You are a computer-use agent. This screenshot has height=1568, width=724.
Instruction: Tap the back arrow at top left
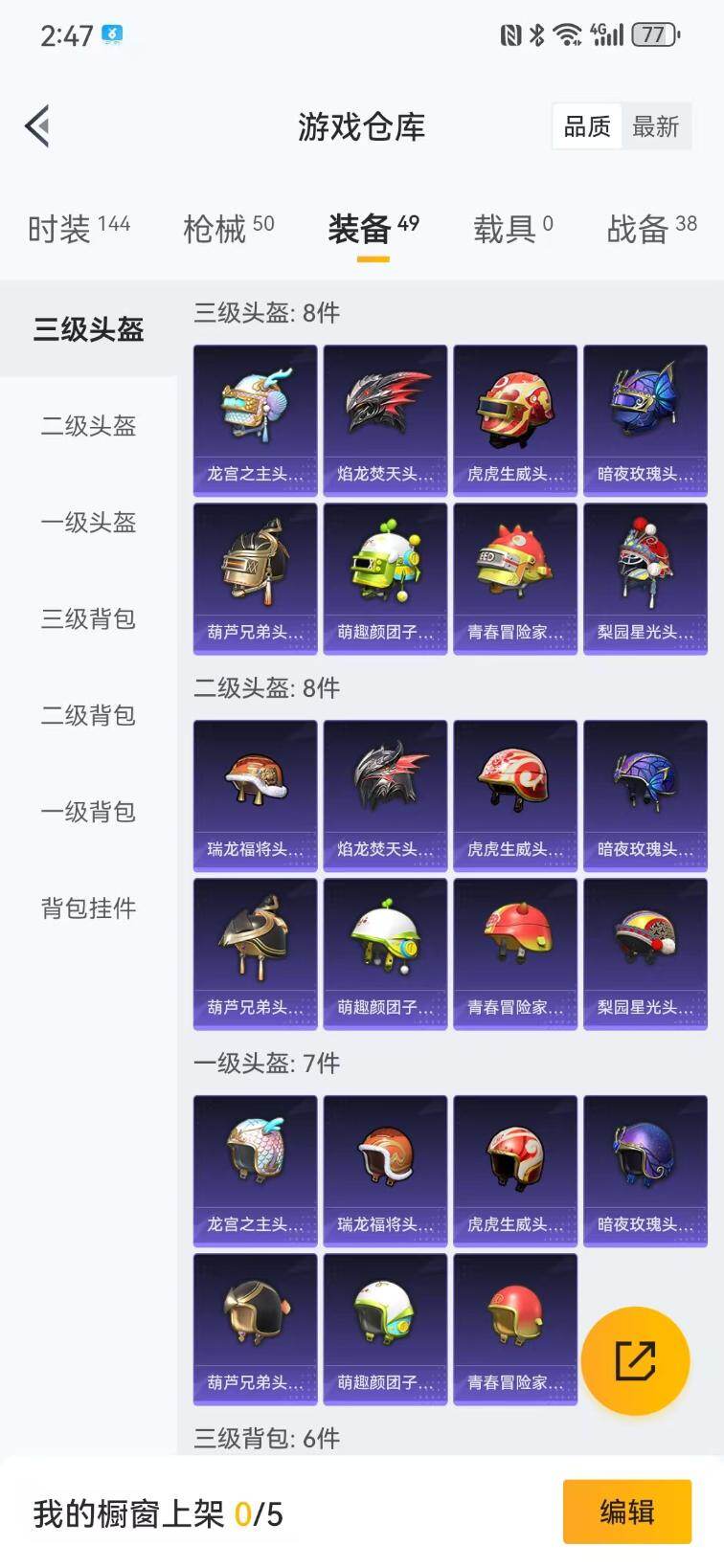(36, 125)
